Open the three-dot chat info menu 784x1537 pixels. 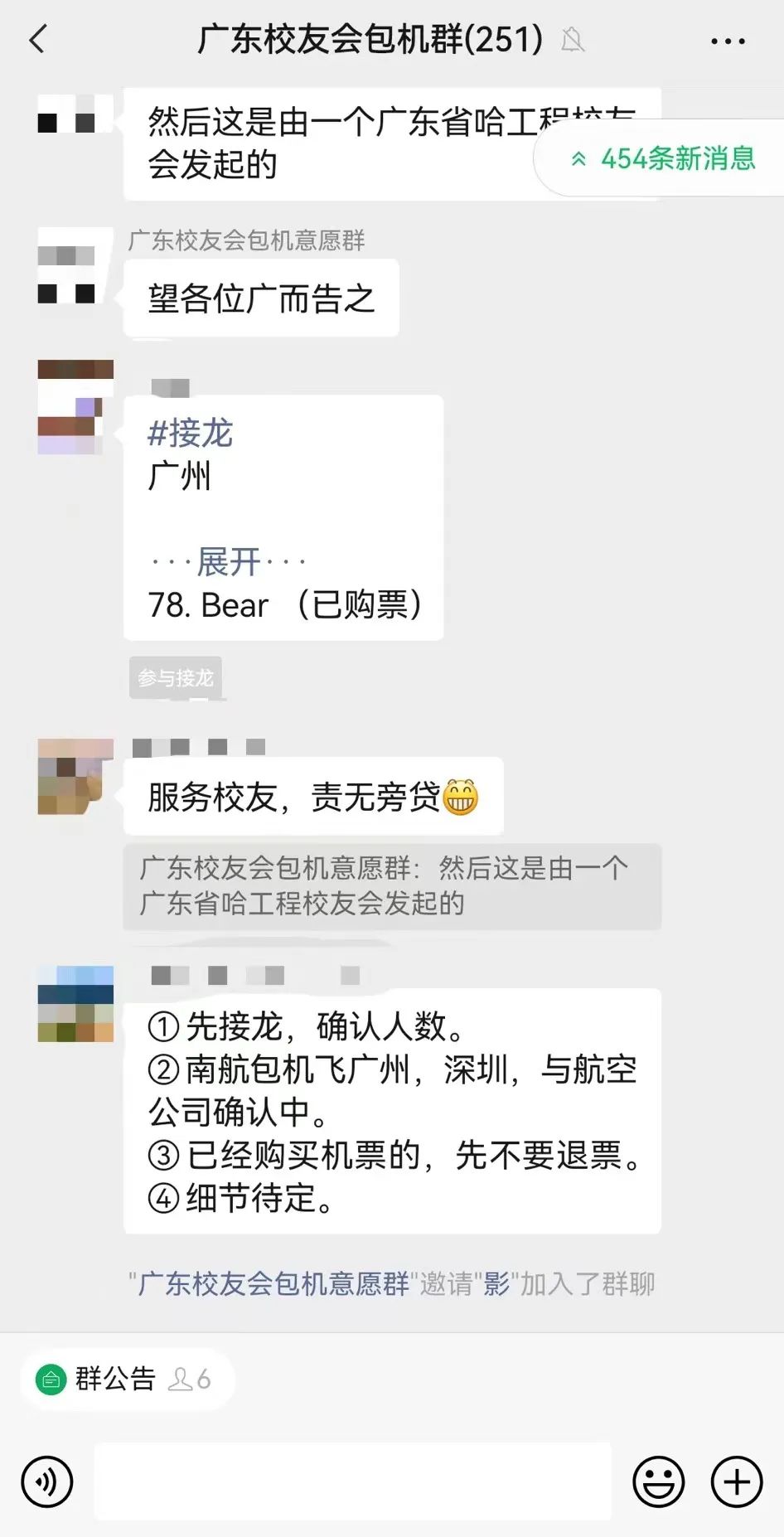click(728, 40)
